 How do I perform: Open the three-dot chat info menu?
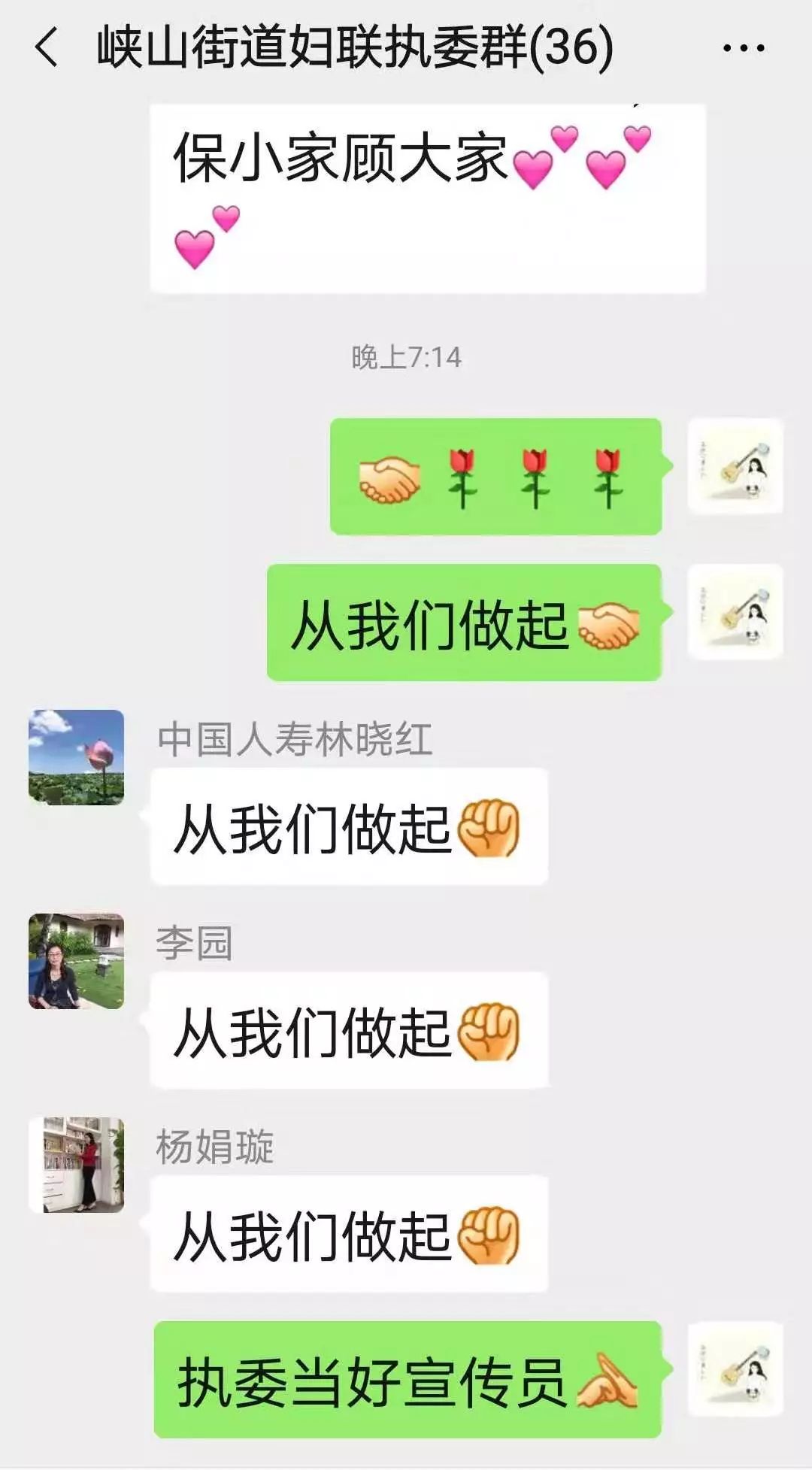(x=743, y=48)
